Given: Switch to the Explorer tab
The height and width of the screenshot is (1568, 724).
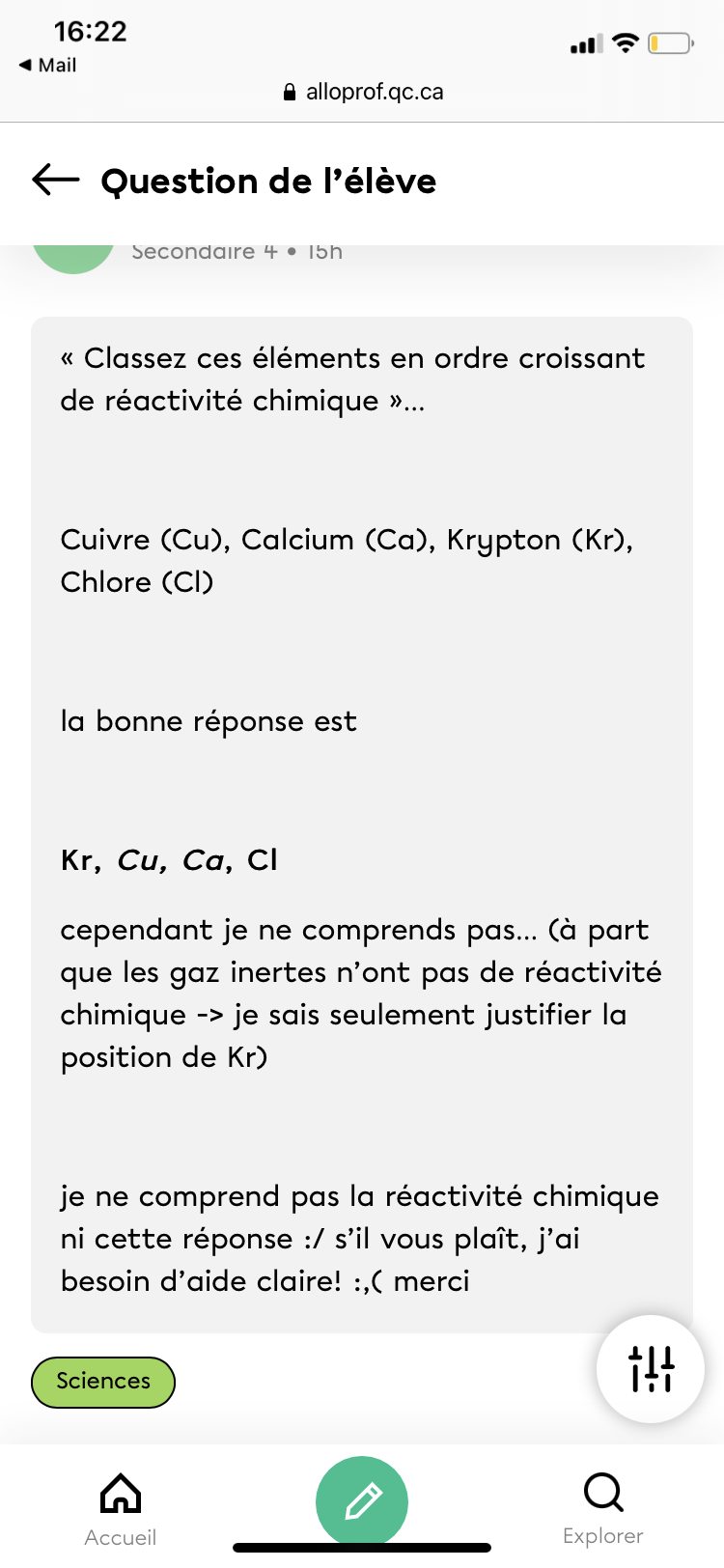Looking at the screenshot, I should (603, 1508).
